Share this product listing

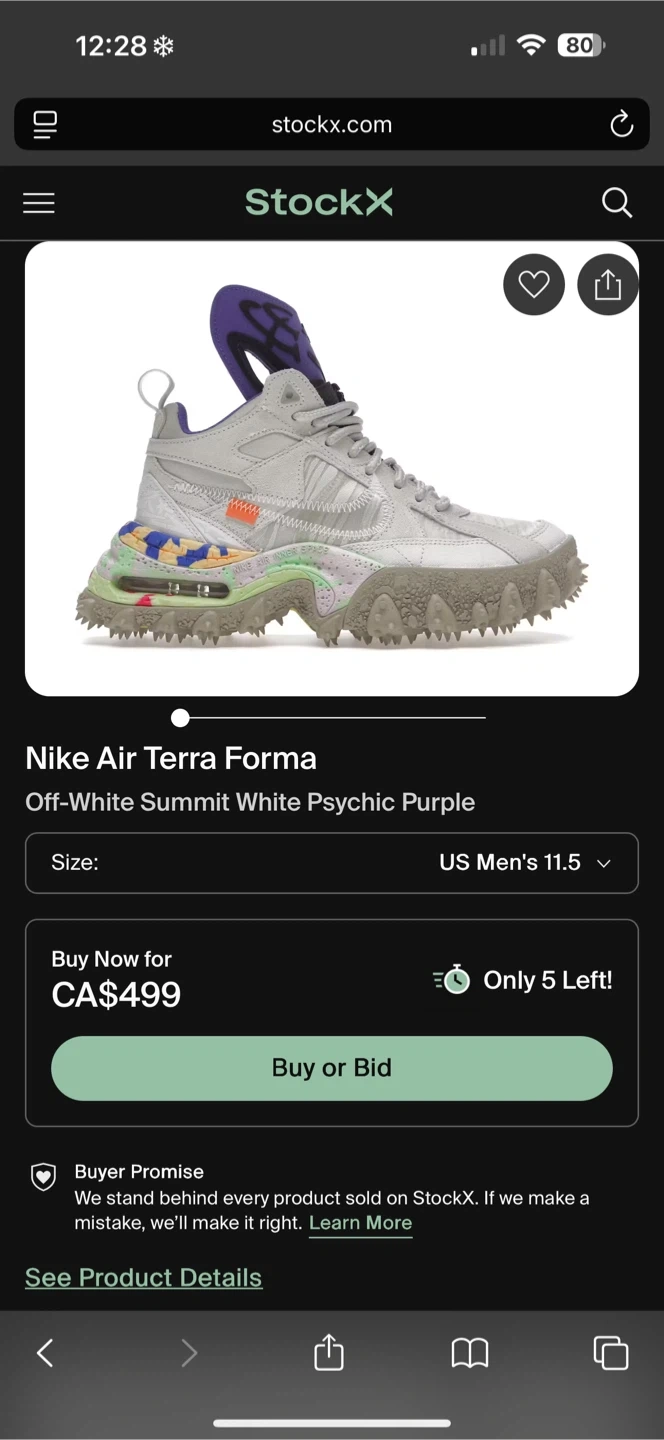608,285
